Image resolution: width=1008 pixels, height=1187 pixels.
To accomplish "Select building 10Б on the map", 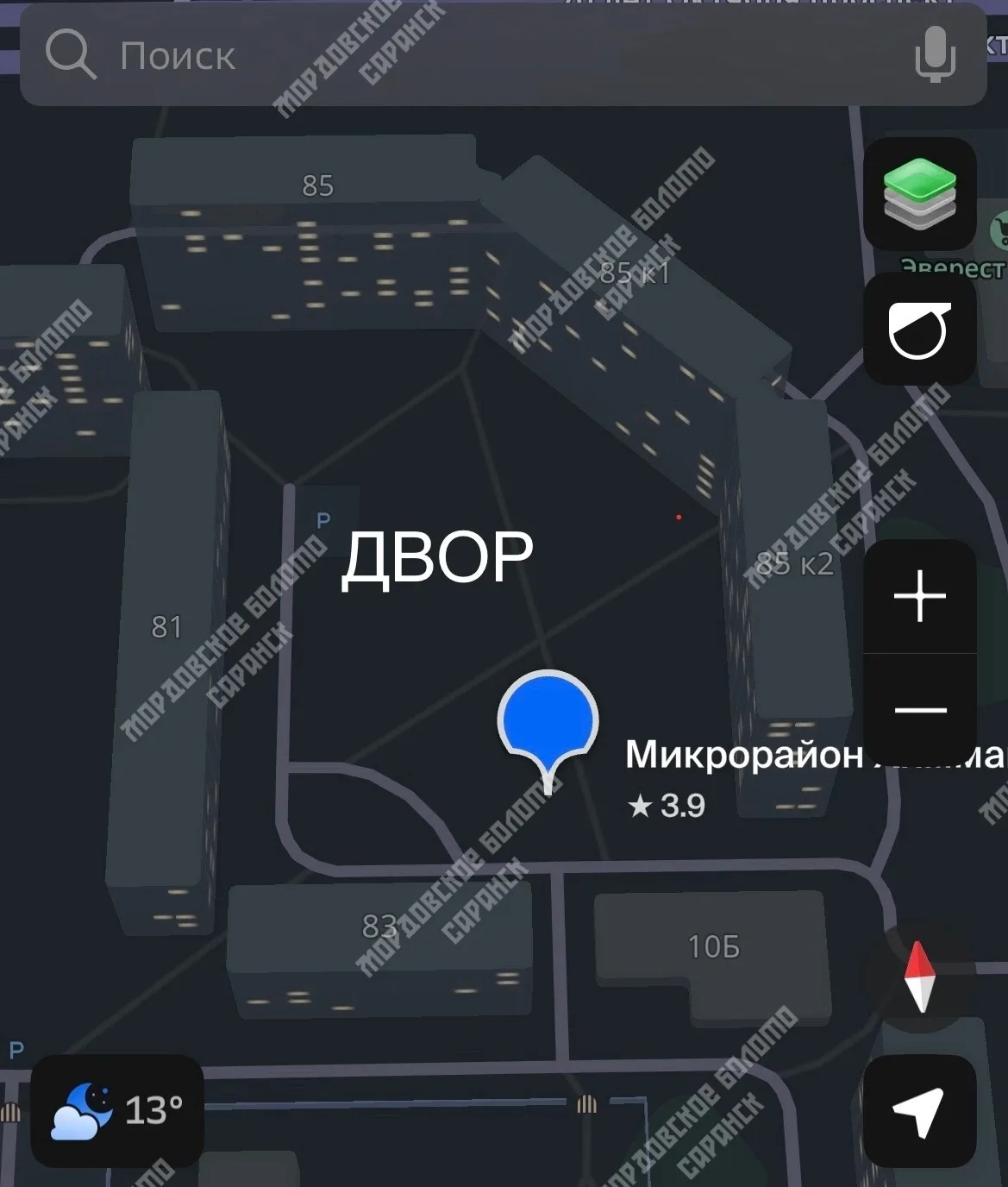I will [713, 947].
